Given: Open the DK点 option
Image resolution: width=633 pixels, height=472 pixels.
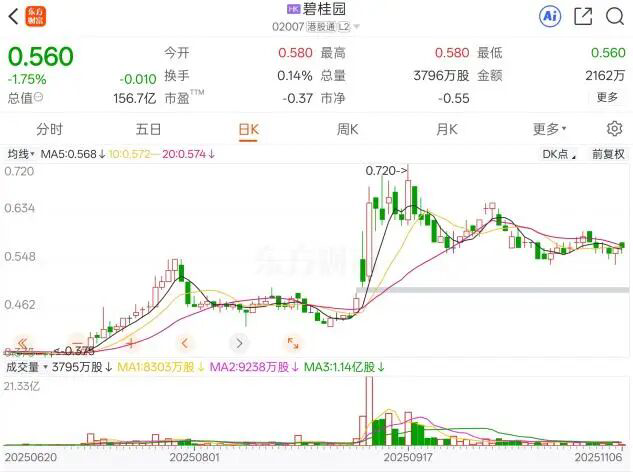Looking at the screenshot, I should point(558,154).
